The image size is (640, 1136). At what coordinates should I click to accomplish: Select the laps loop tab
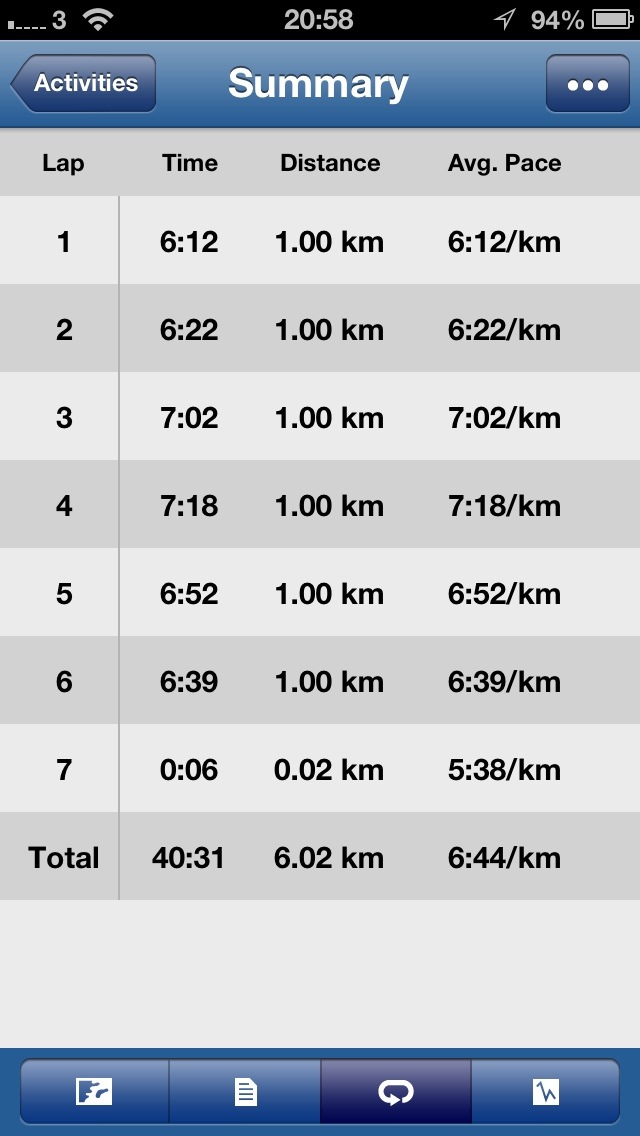pyautogui.click(x=395, y=1092)
